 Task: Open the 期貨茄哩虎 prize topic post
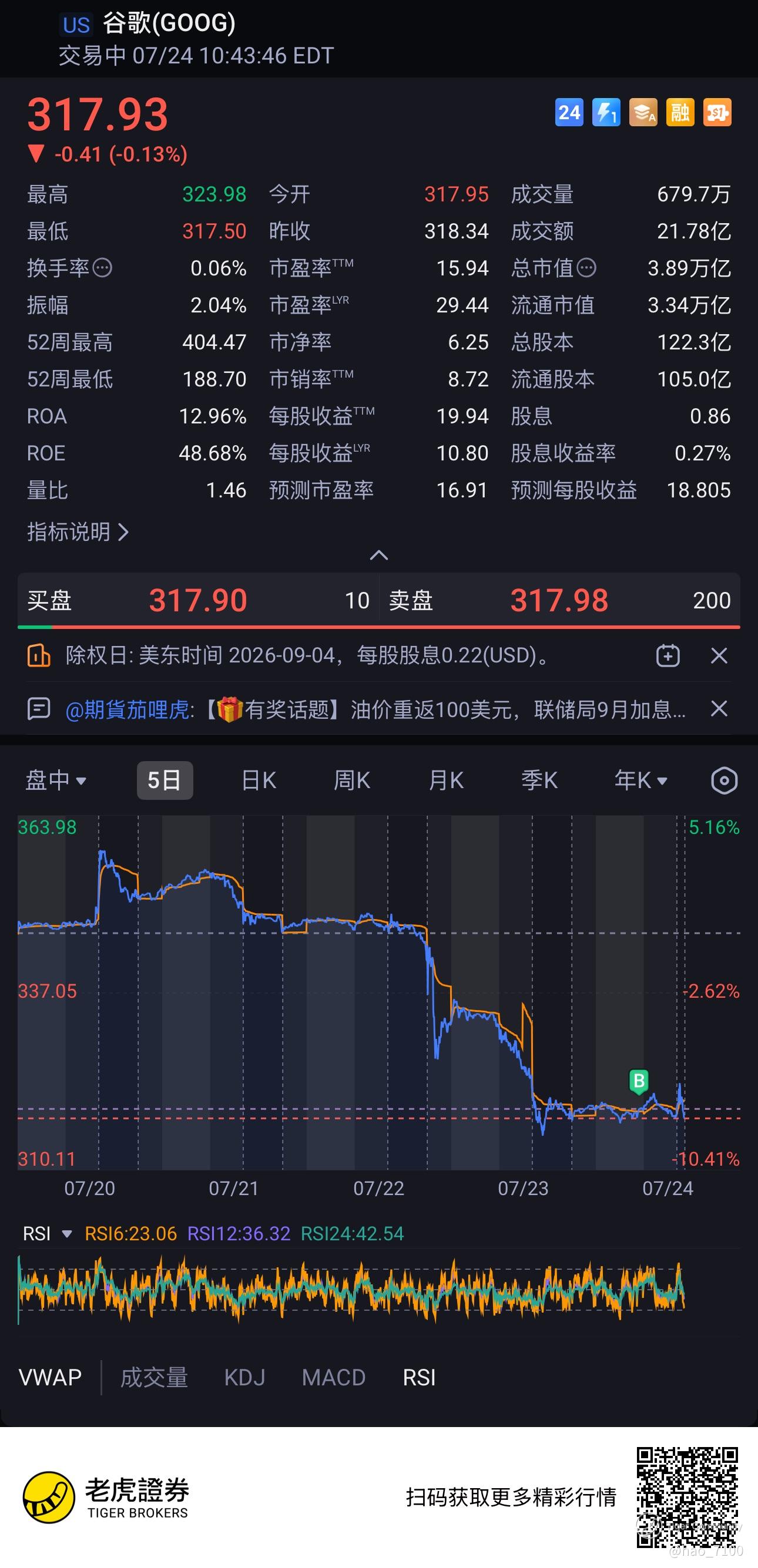[x=375, y=709]
